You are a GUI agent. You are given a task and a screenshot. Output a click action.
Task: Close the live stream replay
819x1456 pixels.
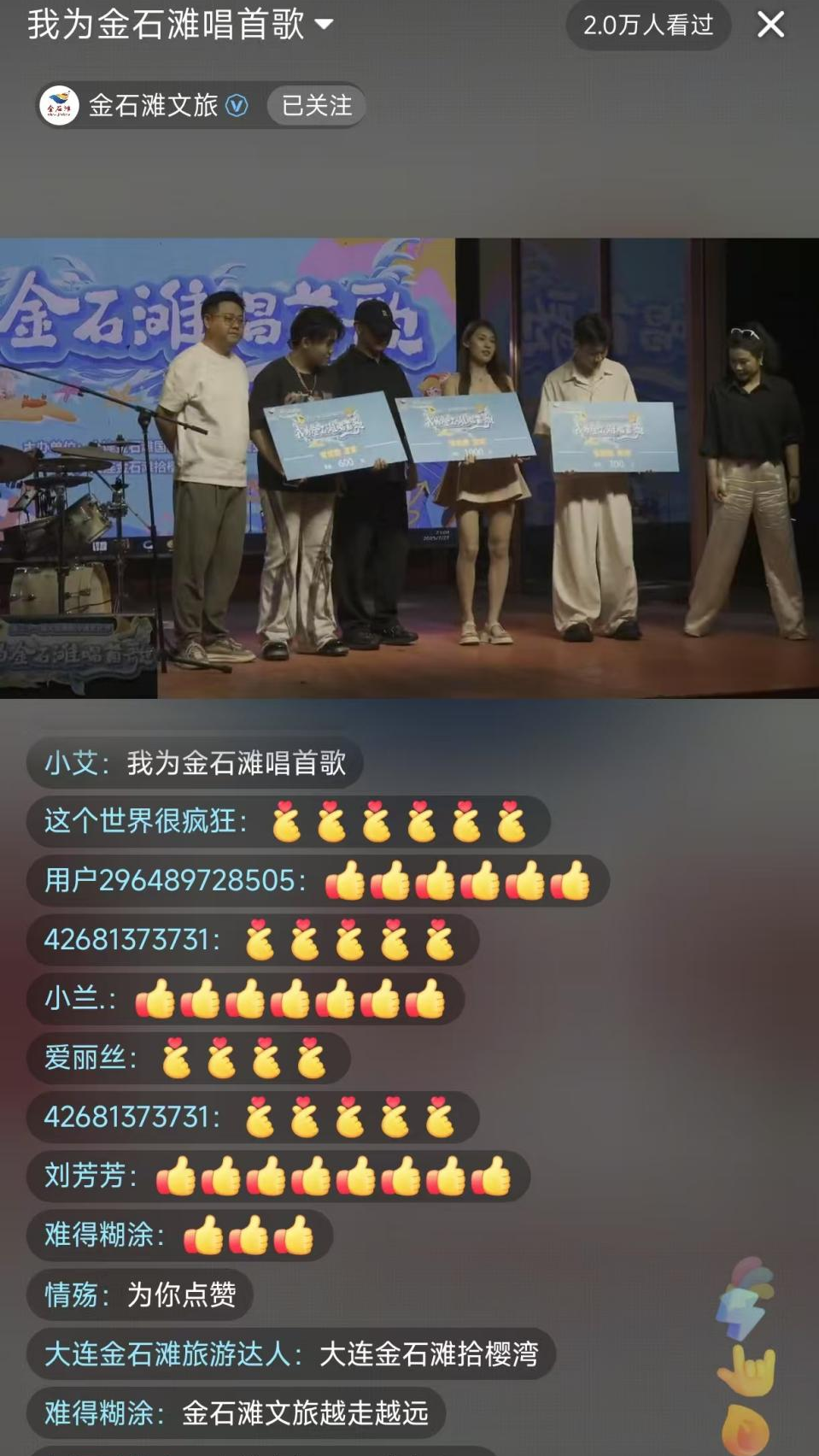(770, 25)
